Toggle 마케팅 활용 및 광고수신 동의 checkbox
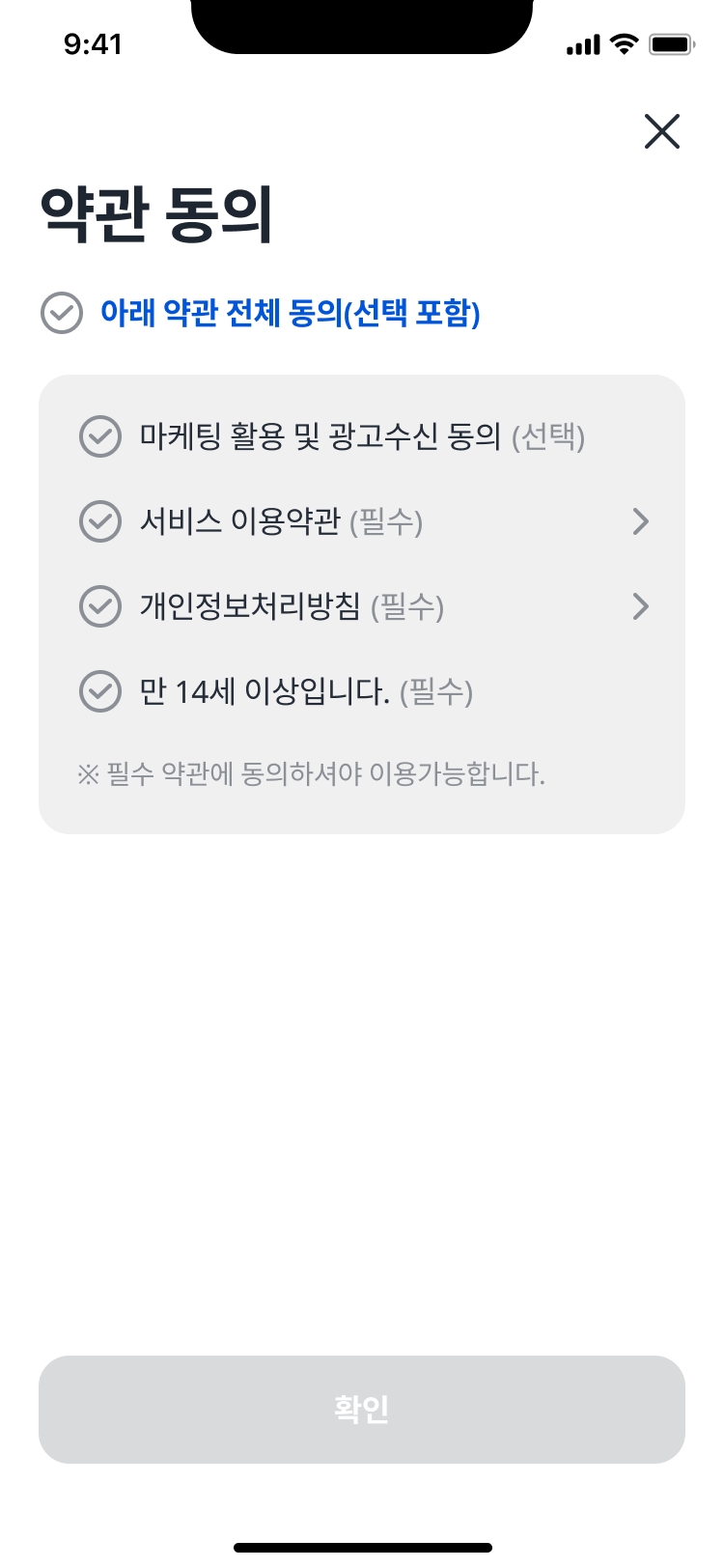Screen dimensions: 724x1568 100,436
